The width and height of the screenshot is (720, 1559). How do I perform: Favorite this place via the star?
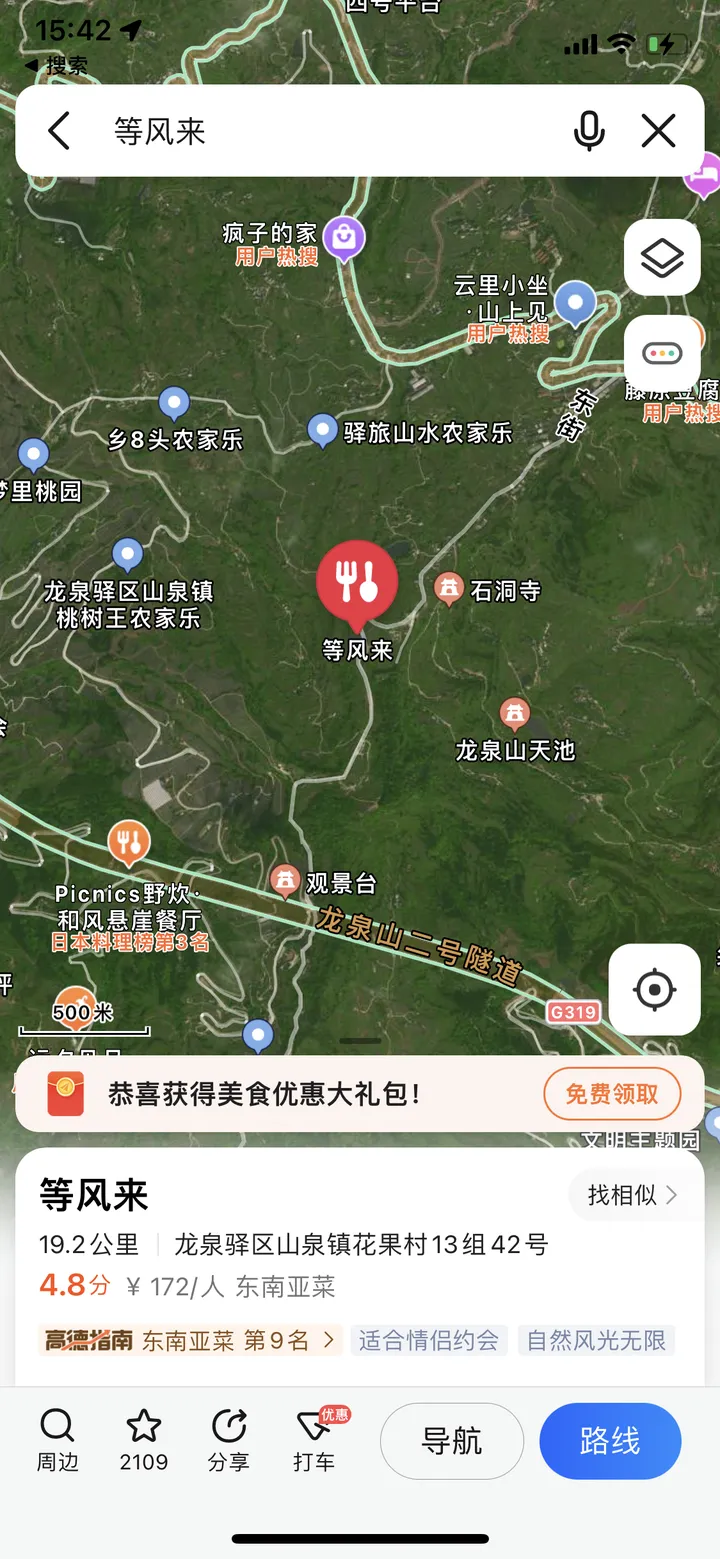[144, 1441]
